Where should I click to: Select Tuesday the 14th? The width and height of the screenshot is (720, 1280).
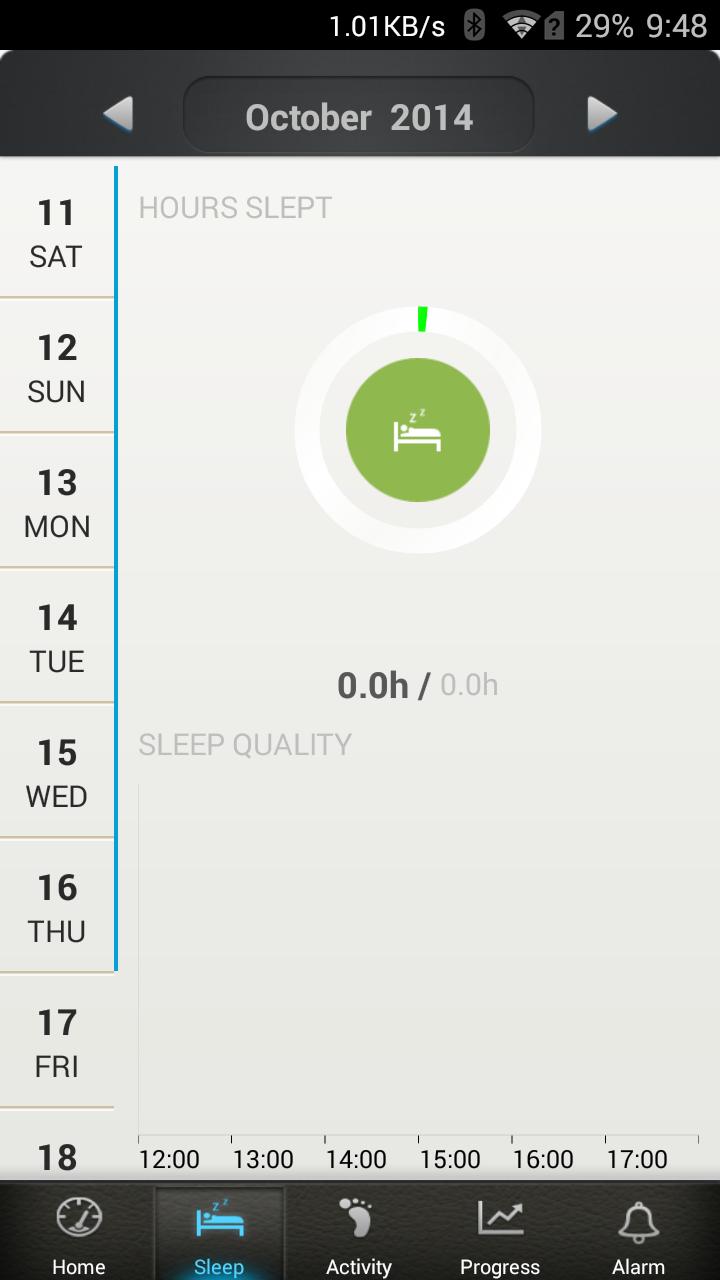point(57,638)
